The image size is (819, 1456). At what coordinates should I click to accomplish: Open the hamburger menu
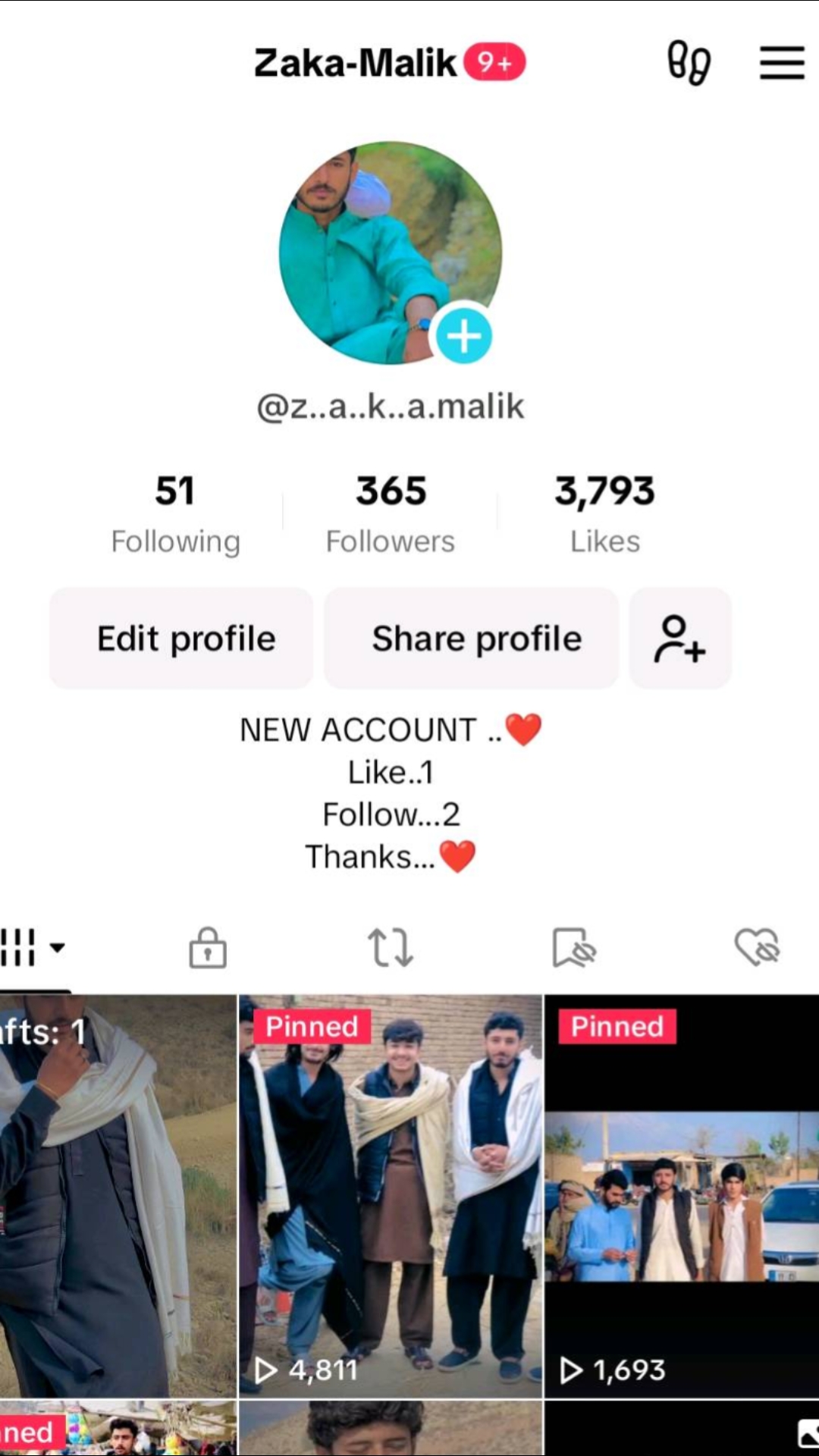[782, 62]
